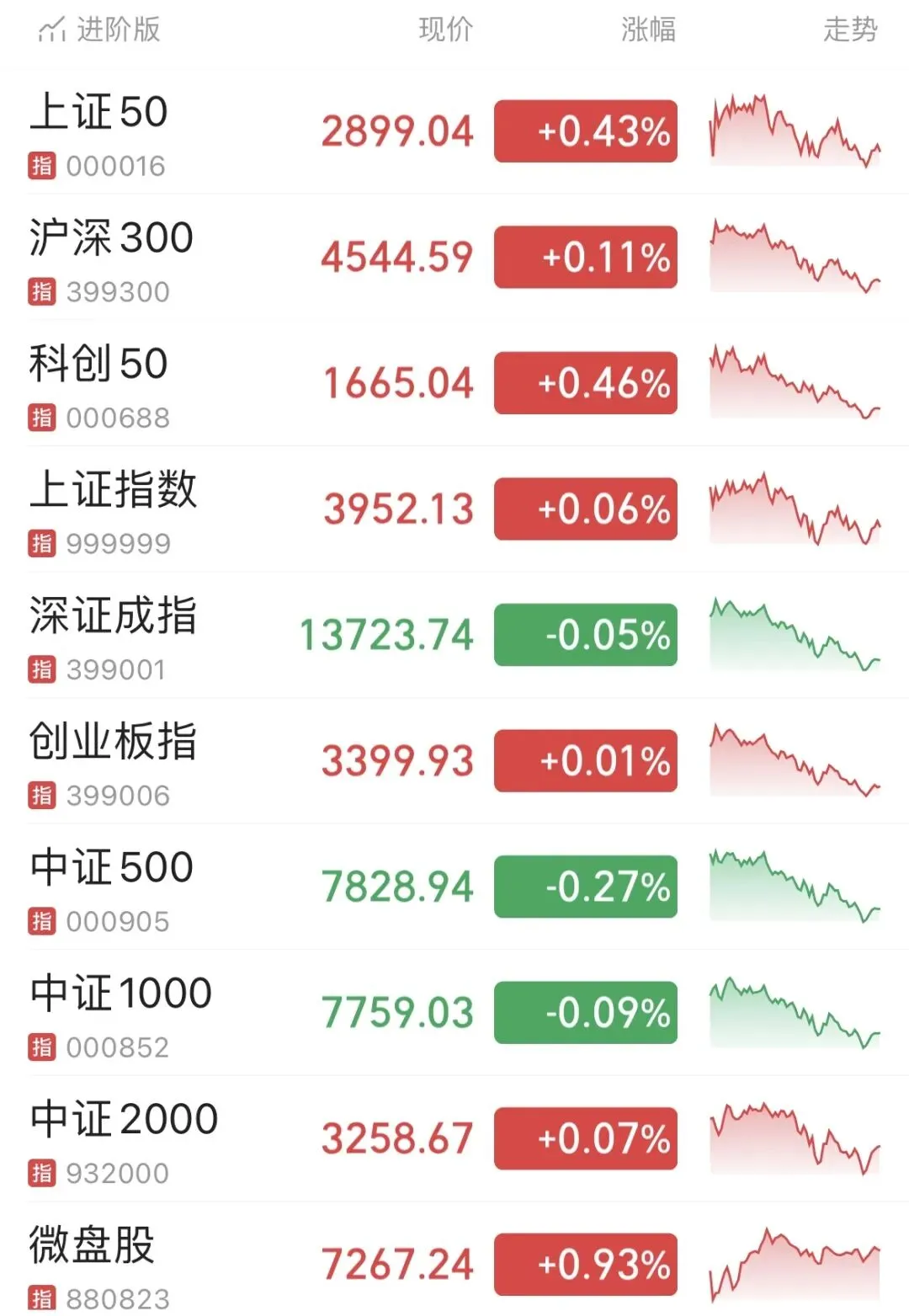Sort the list by 现价
The height and width of the screenshot is (1316, 909).
(x=446, y=30)
